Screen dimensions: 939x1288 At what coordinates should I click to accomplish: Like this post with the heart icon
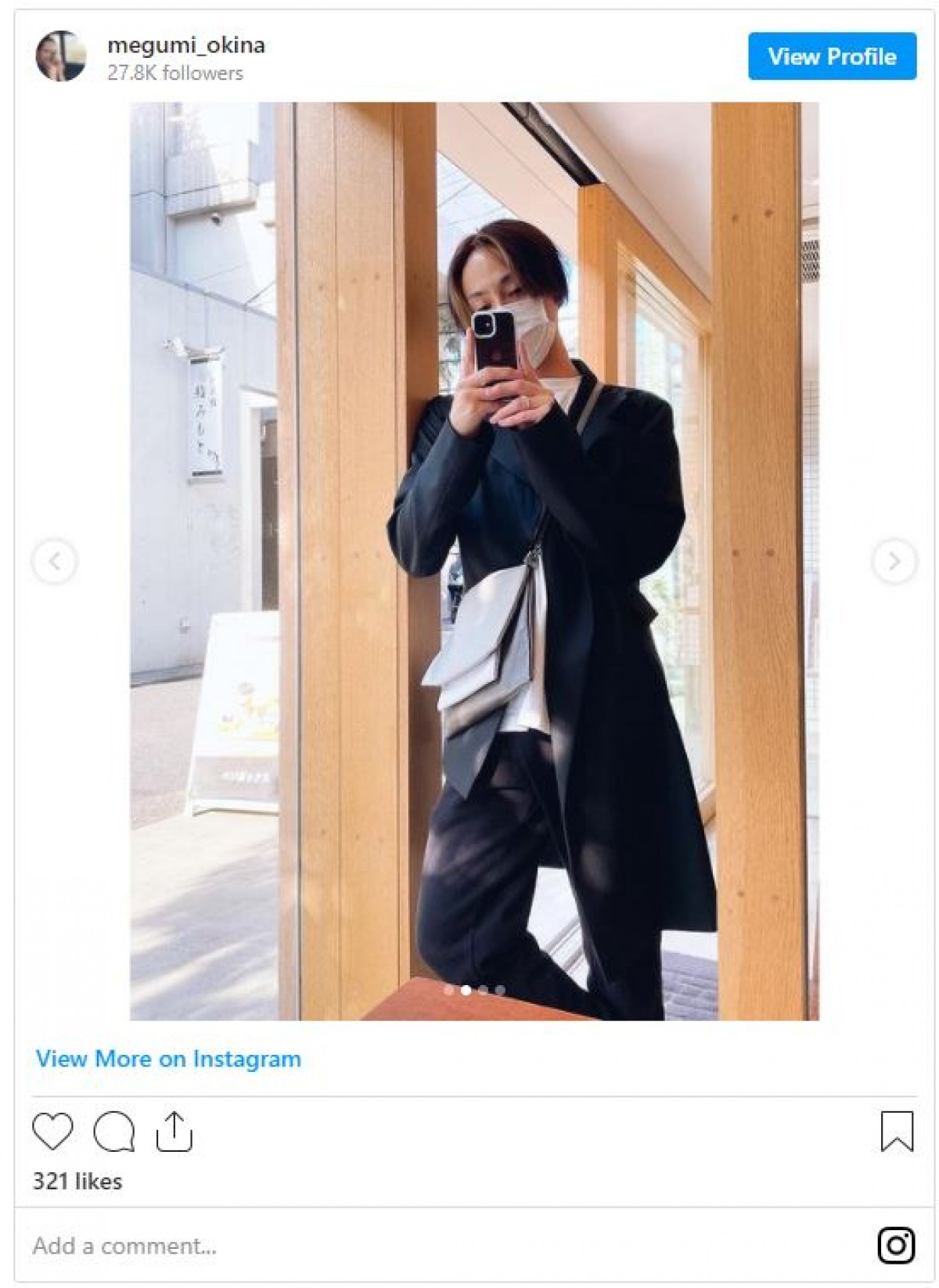click(52, 1131)
